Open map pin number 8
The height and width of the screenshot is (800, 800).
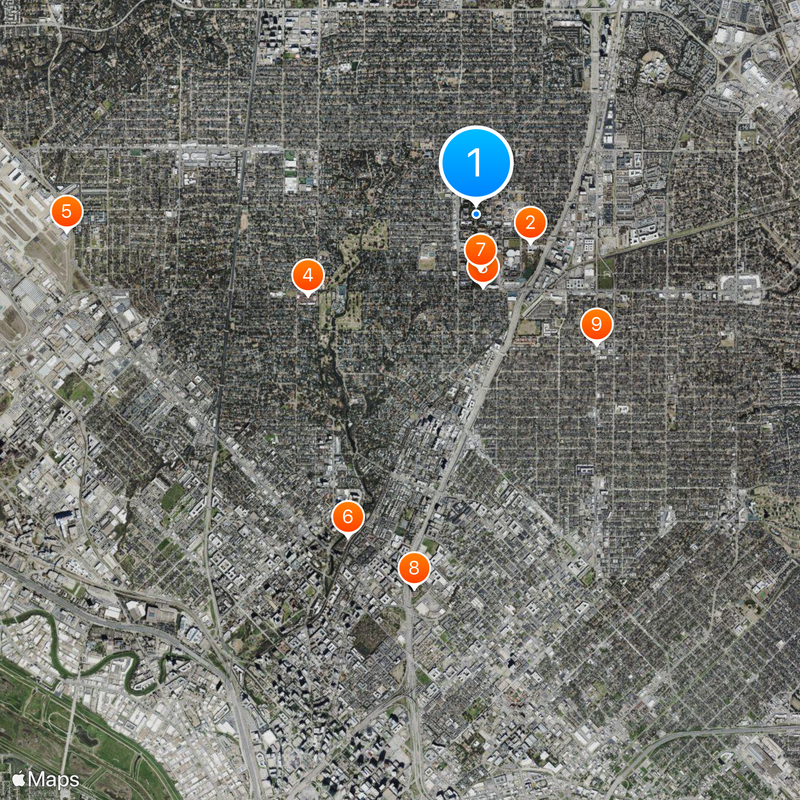(414, 569)
